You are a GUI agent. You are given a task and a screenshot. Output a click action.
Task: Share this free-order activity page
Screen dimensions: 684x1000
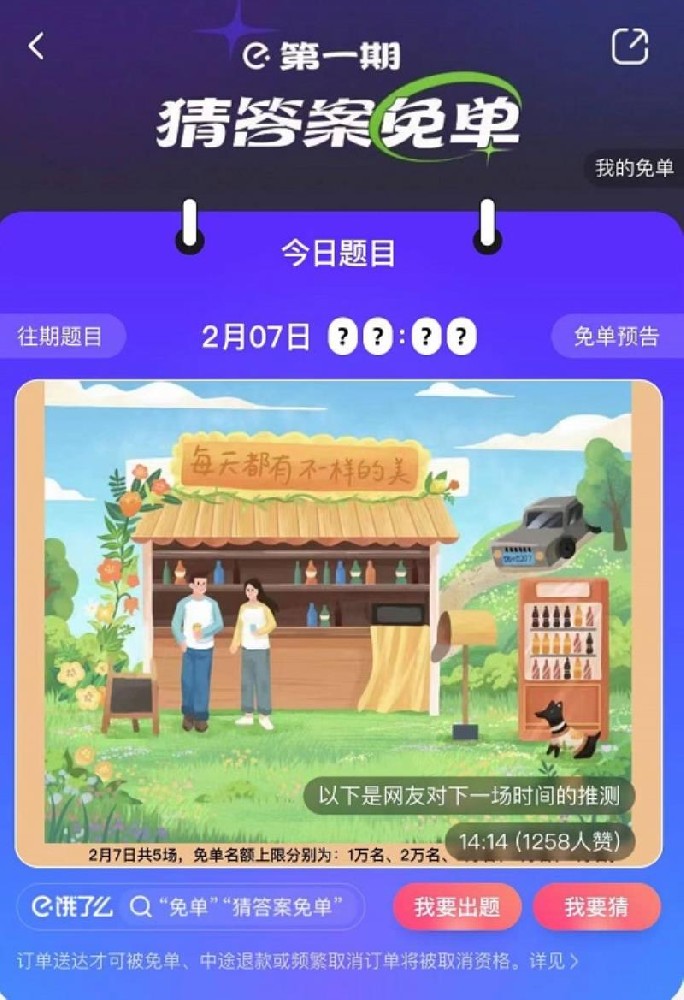click(x=630, y=46)
